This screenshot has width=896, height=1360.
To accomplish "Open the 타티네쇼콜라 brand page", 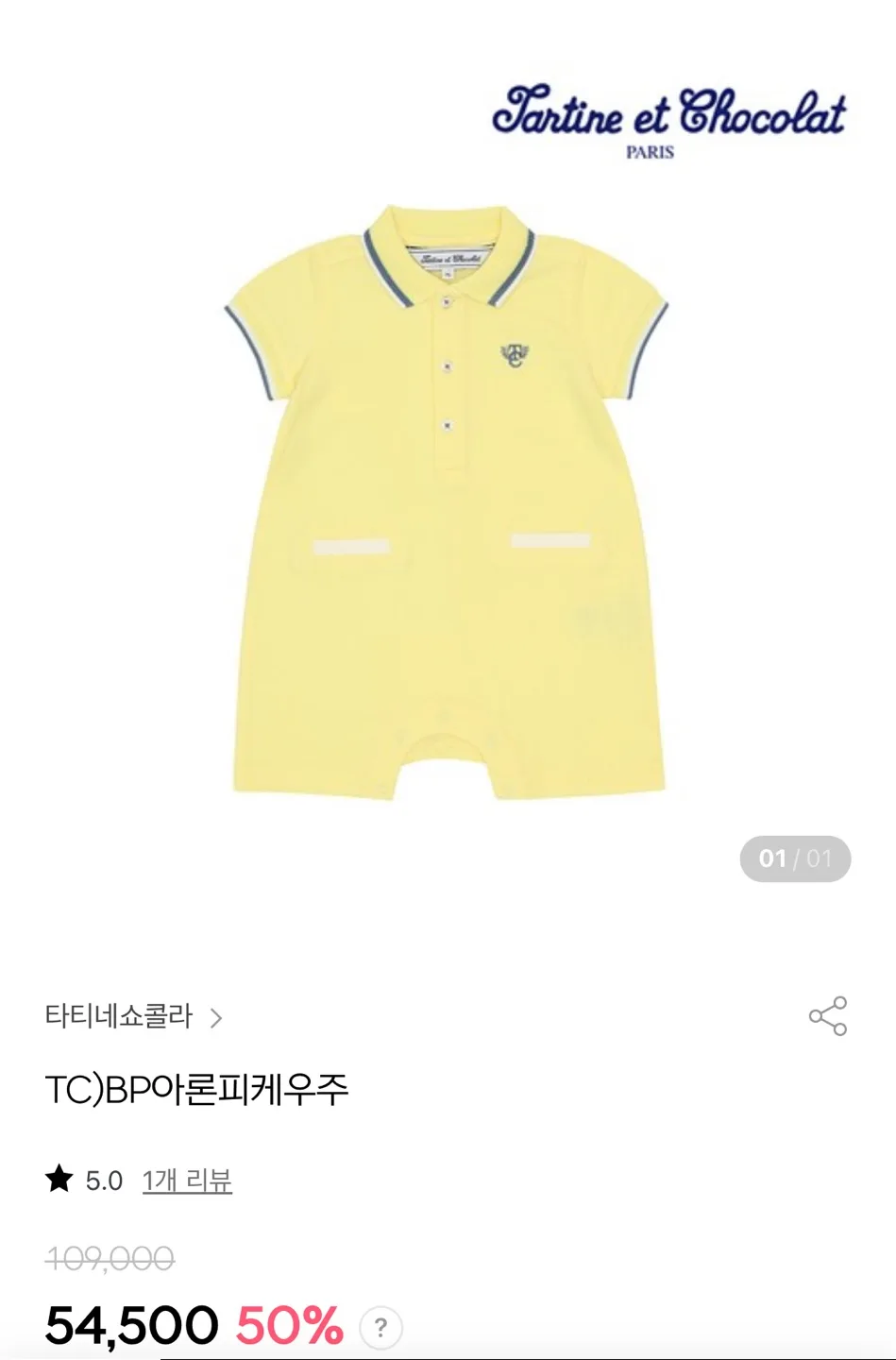I will (x=133, y=1017).
